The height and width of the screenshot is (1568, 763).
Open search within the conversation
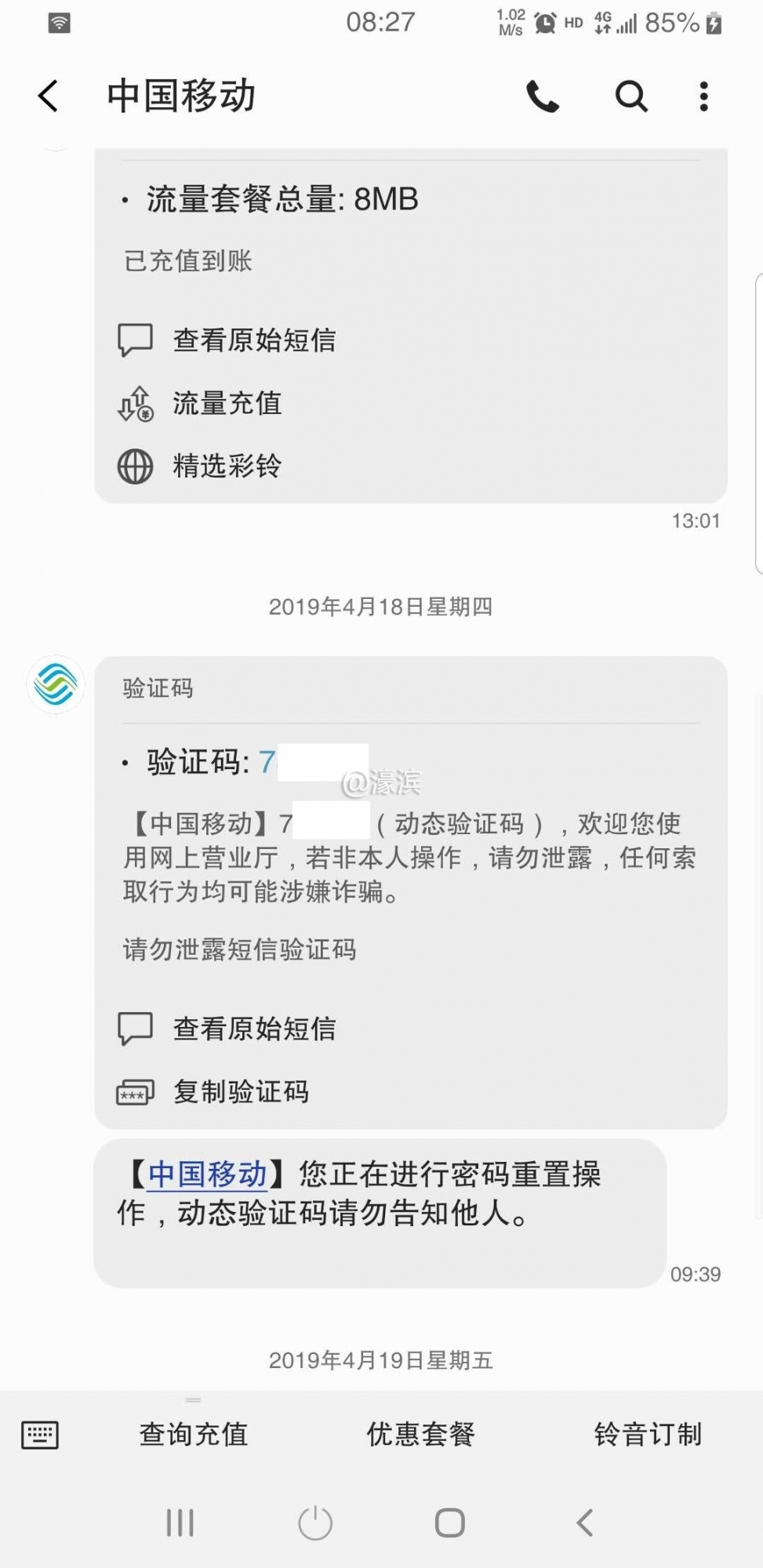tap(630, 96)
